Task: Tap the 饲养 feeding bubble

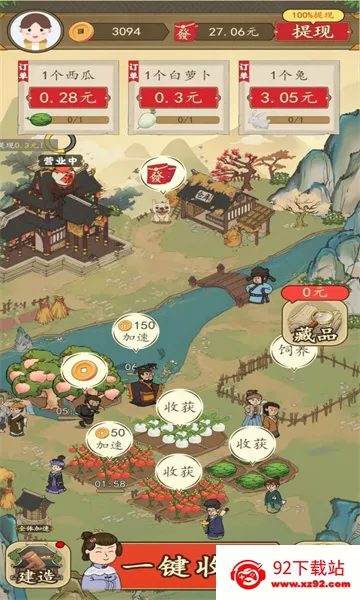Action: click(x=293, y=351)
